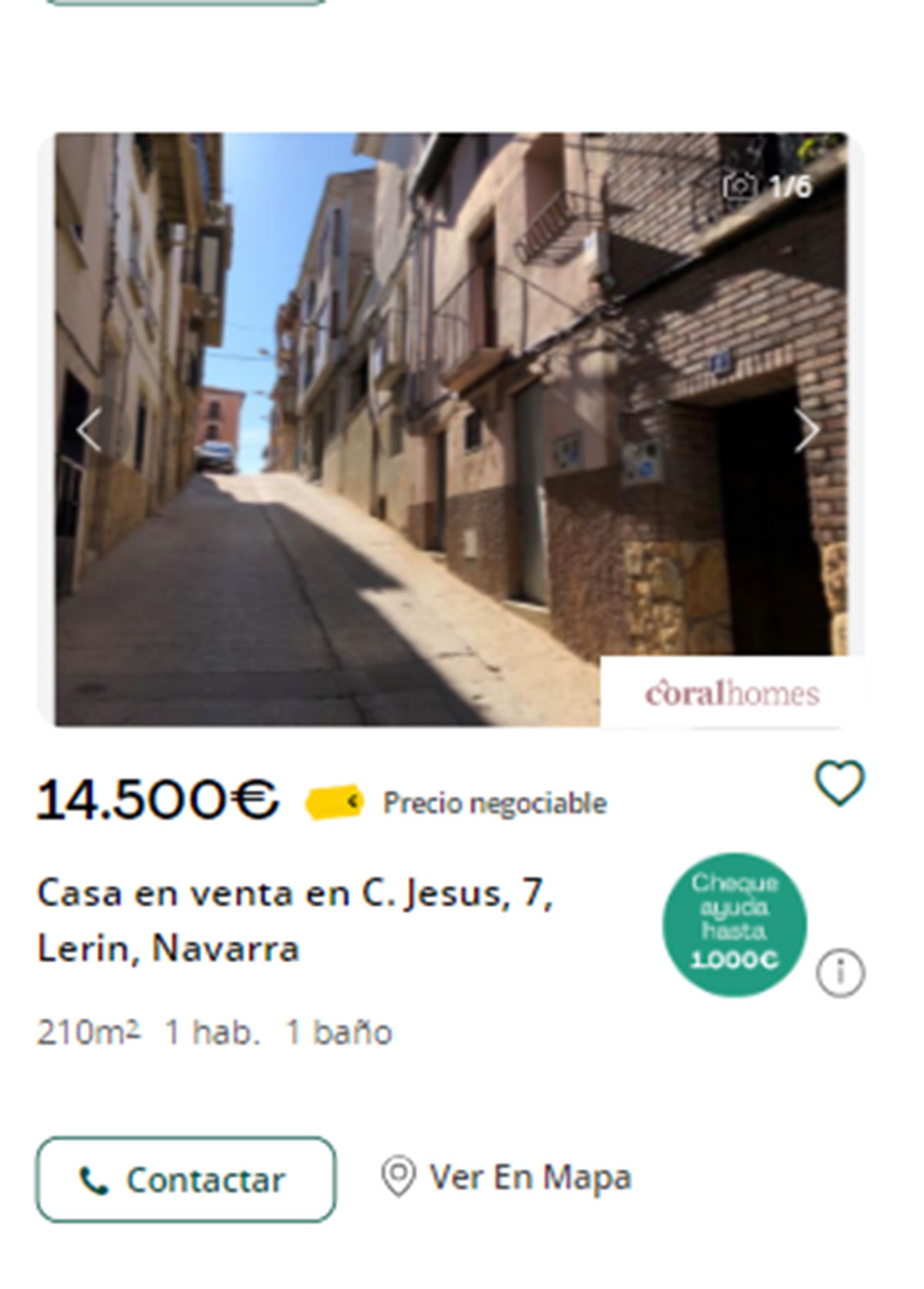Open Ver En Mapa link
This screenshot has height=1289, width=924.
(531, 1176)
